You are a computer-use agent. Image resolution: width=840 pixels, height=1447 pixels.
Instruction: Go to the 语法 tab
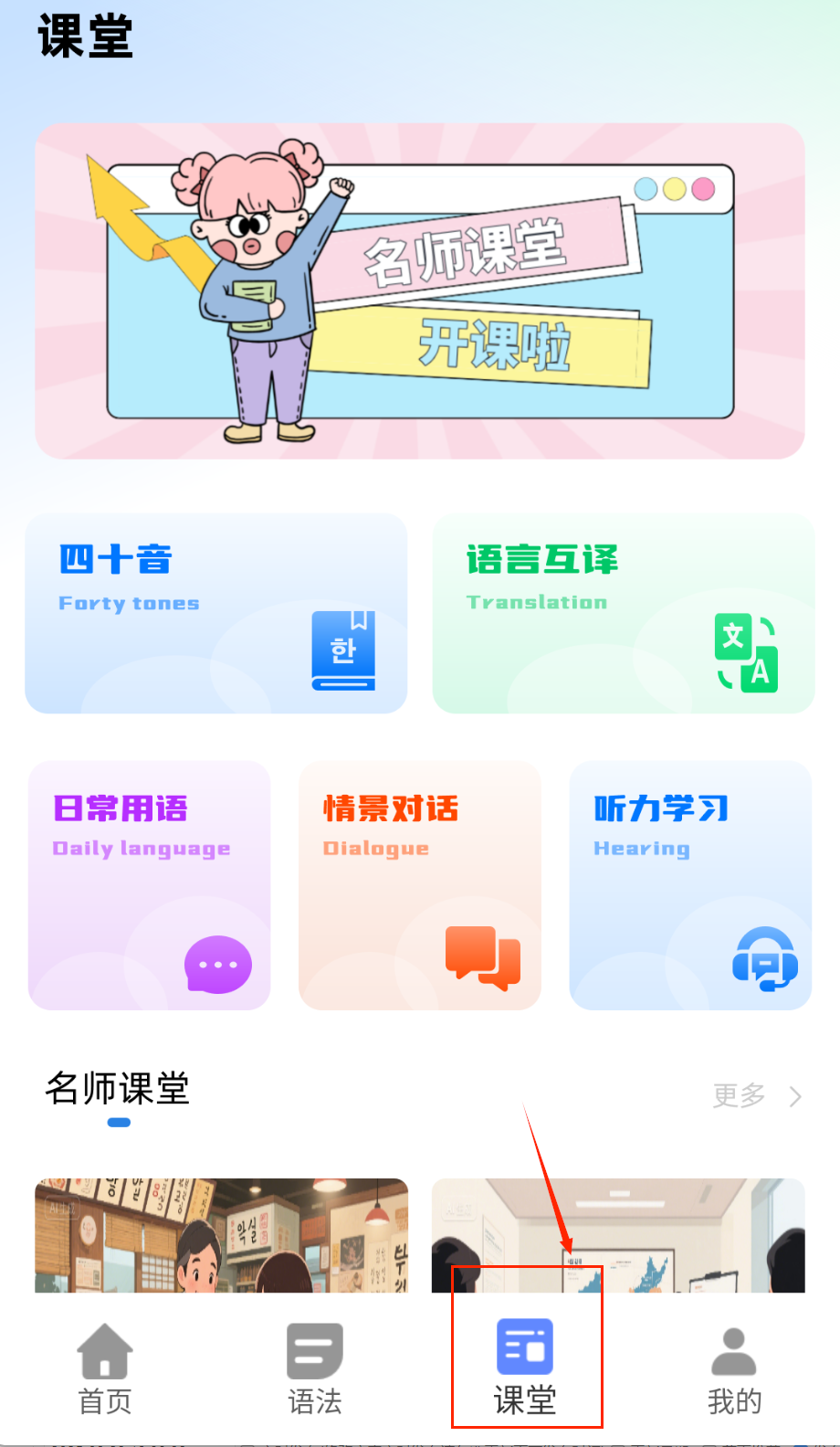(x=315, y=1368)
